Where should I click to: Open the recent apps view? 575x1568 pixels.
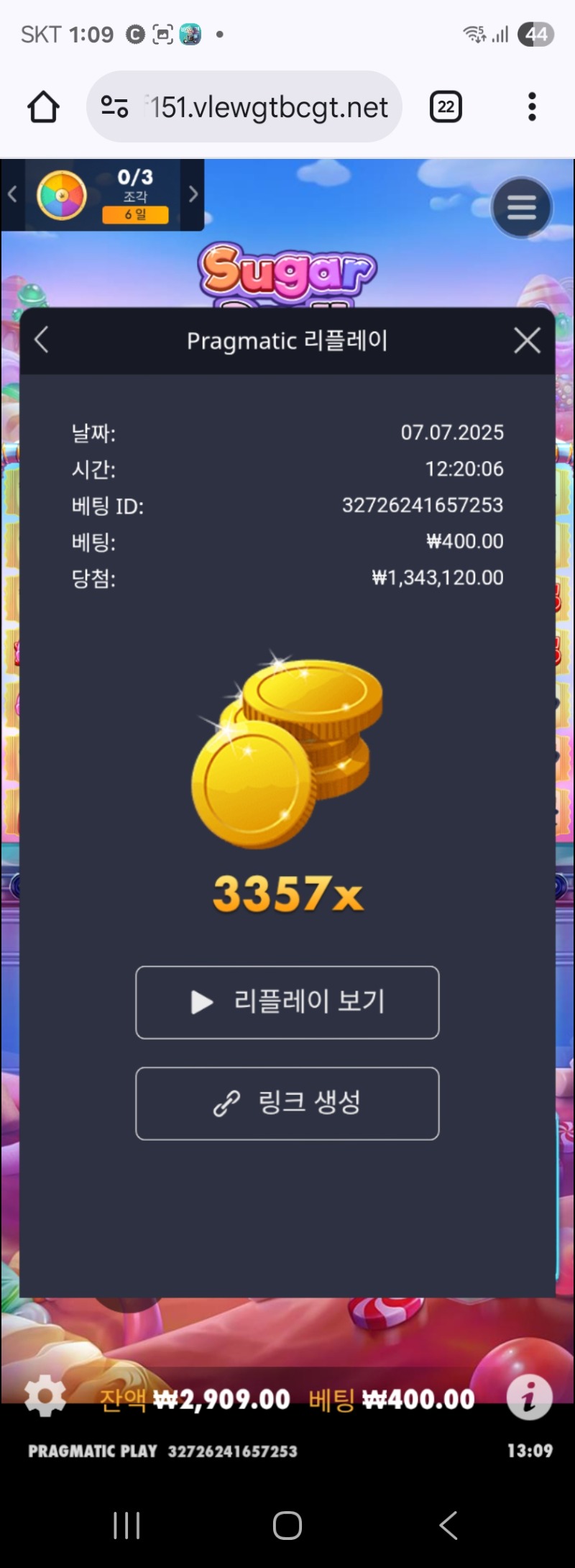[127, 1525]
